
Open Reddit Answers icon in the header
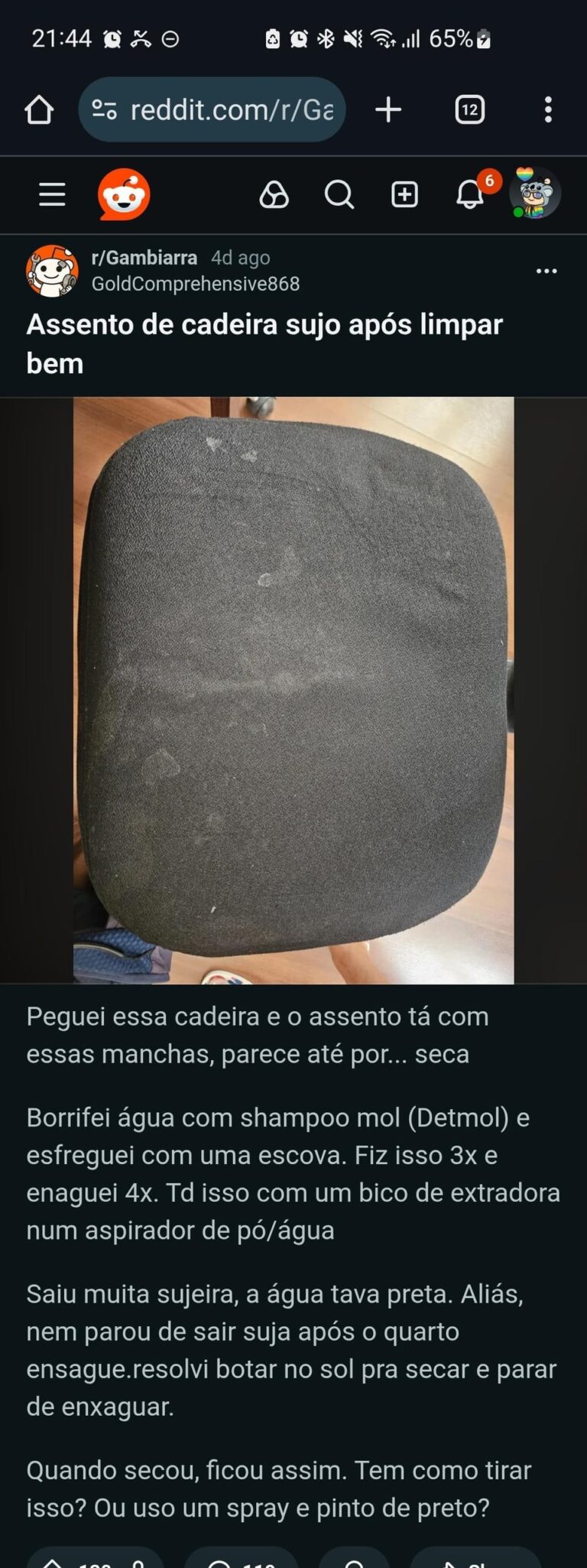pyautogui.click(x=274, y=195)
